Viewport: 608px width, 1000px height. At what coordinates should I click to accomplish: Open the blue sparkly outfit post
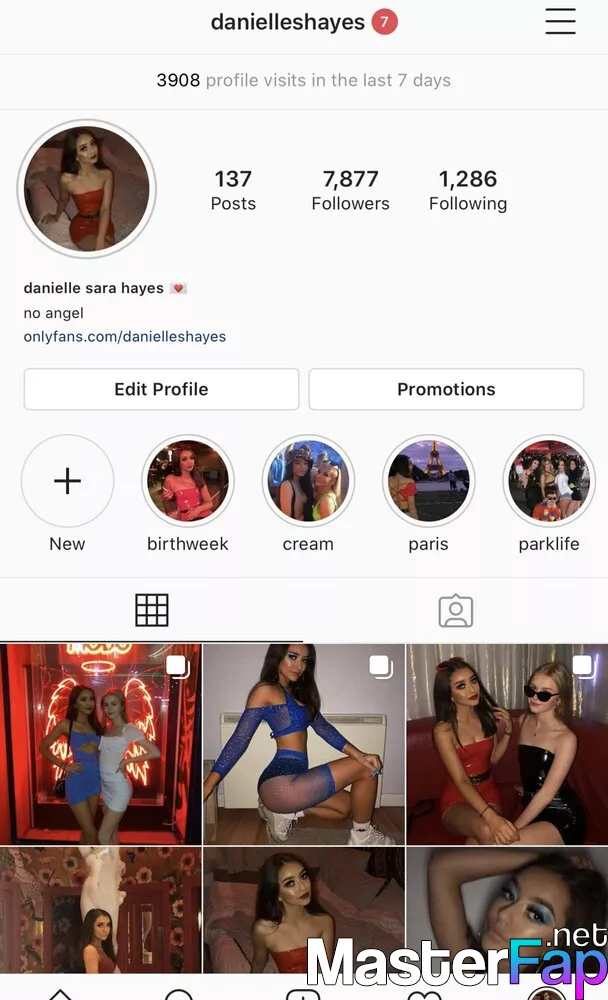click(304, 744)
